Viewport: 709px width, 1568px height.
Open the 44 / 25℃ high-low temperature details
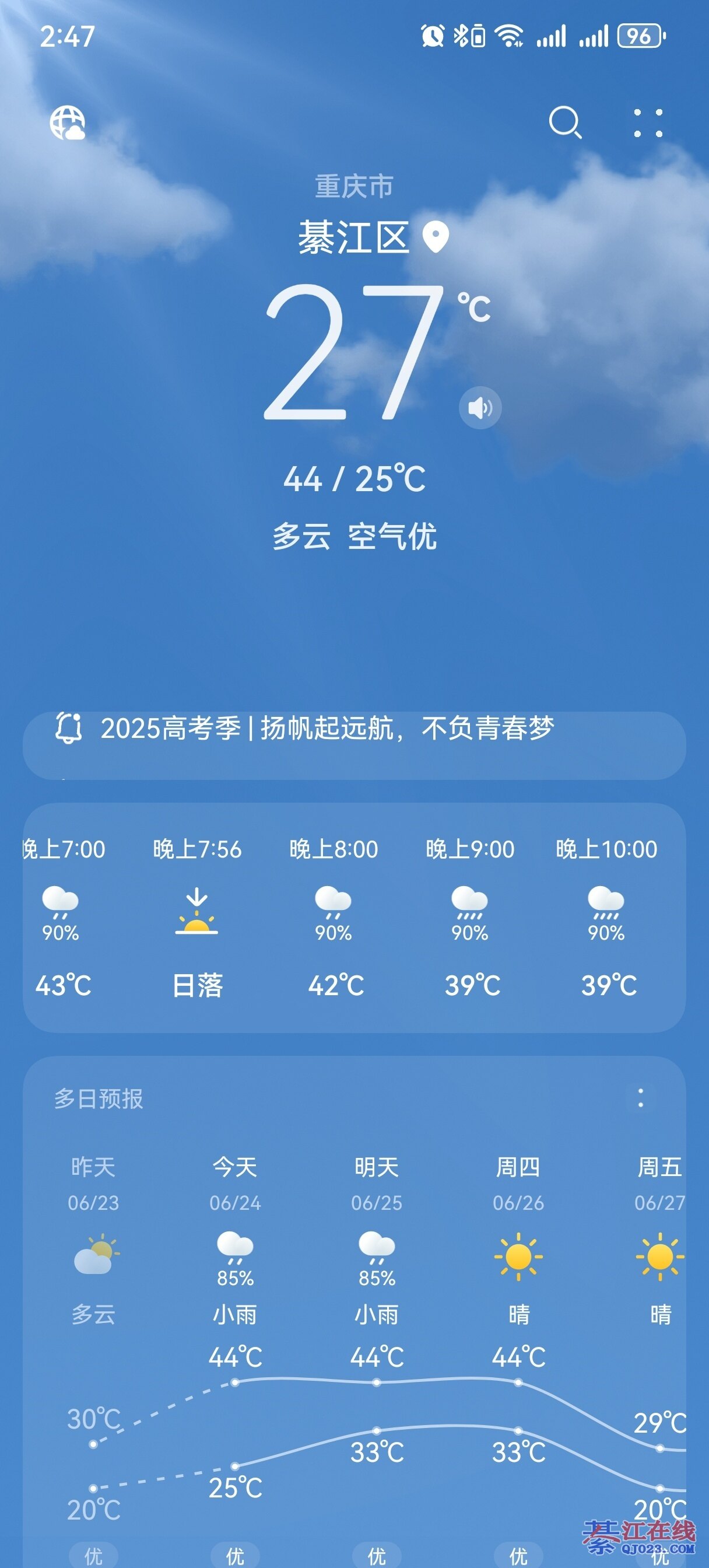(x=354, y=479)
